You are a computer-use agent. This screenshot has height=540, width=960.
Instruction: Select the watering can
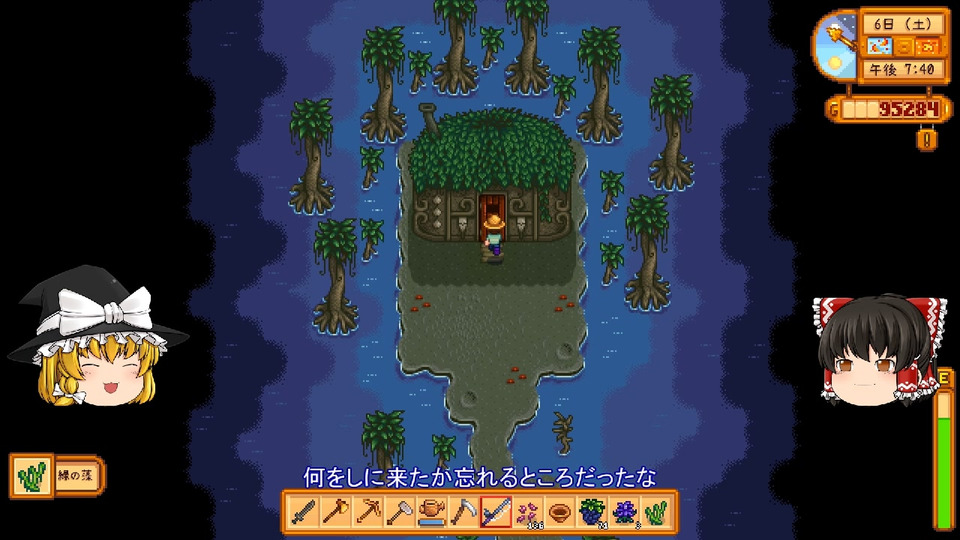coord(432,512)
